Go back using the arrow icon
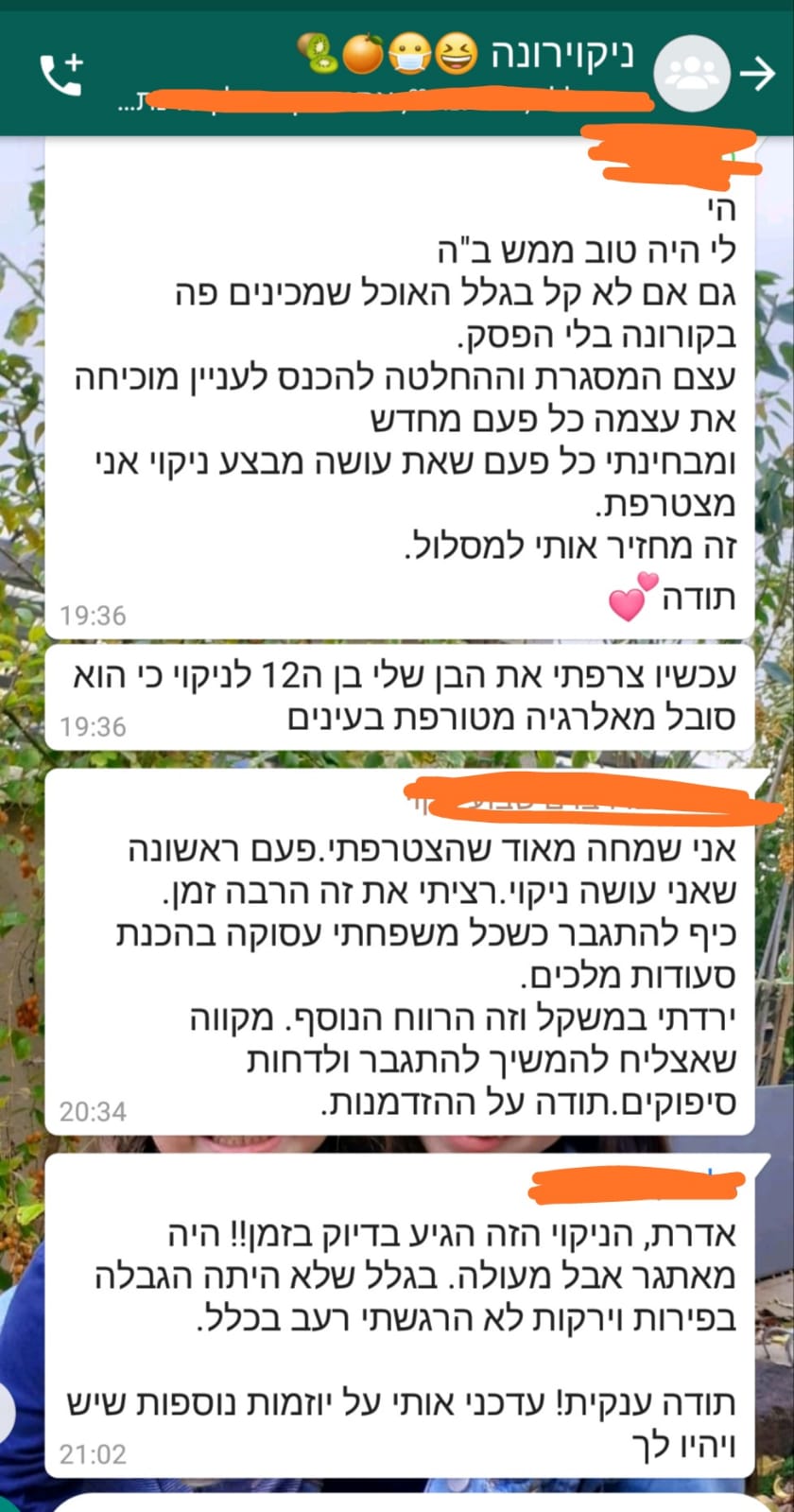794x1512 pixels. (x=758, y=73)
